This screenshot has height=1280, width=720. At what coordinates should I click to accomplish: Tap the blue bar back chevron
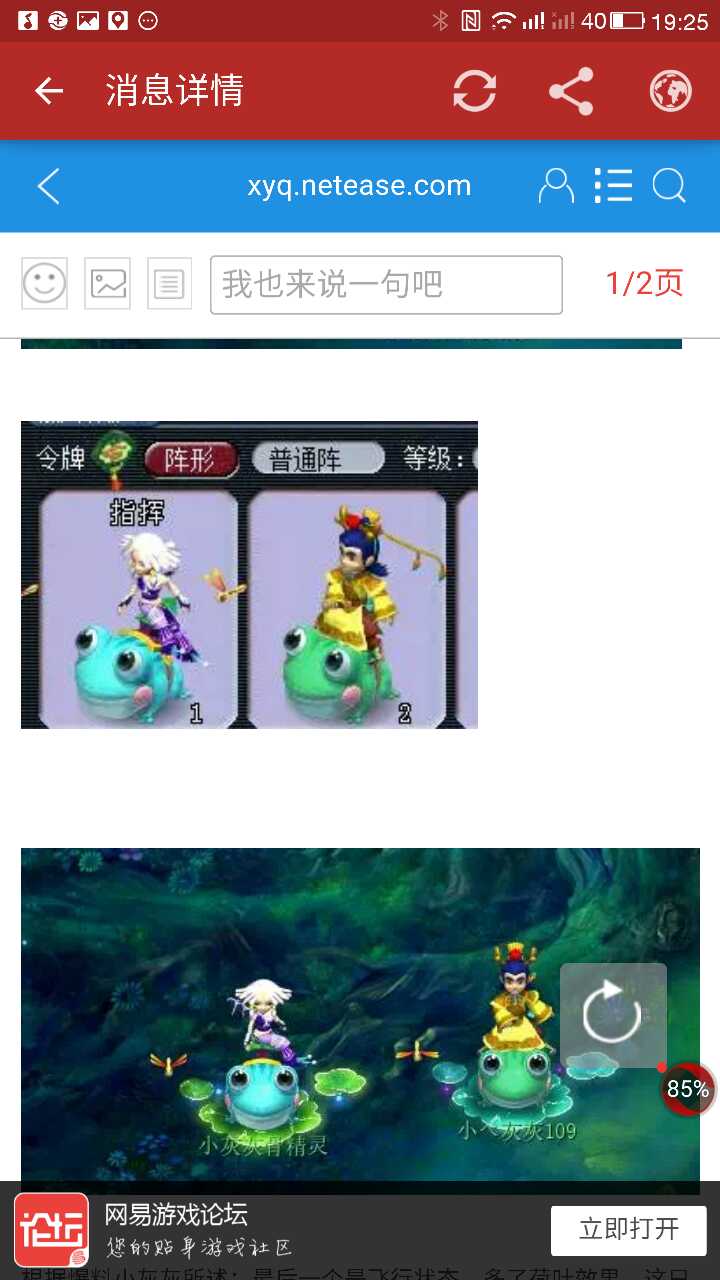click(x=48, y=186)
